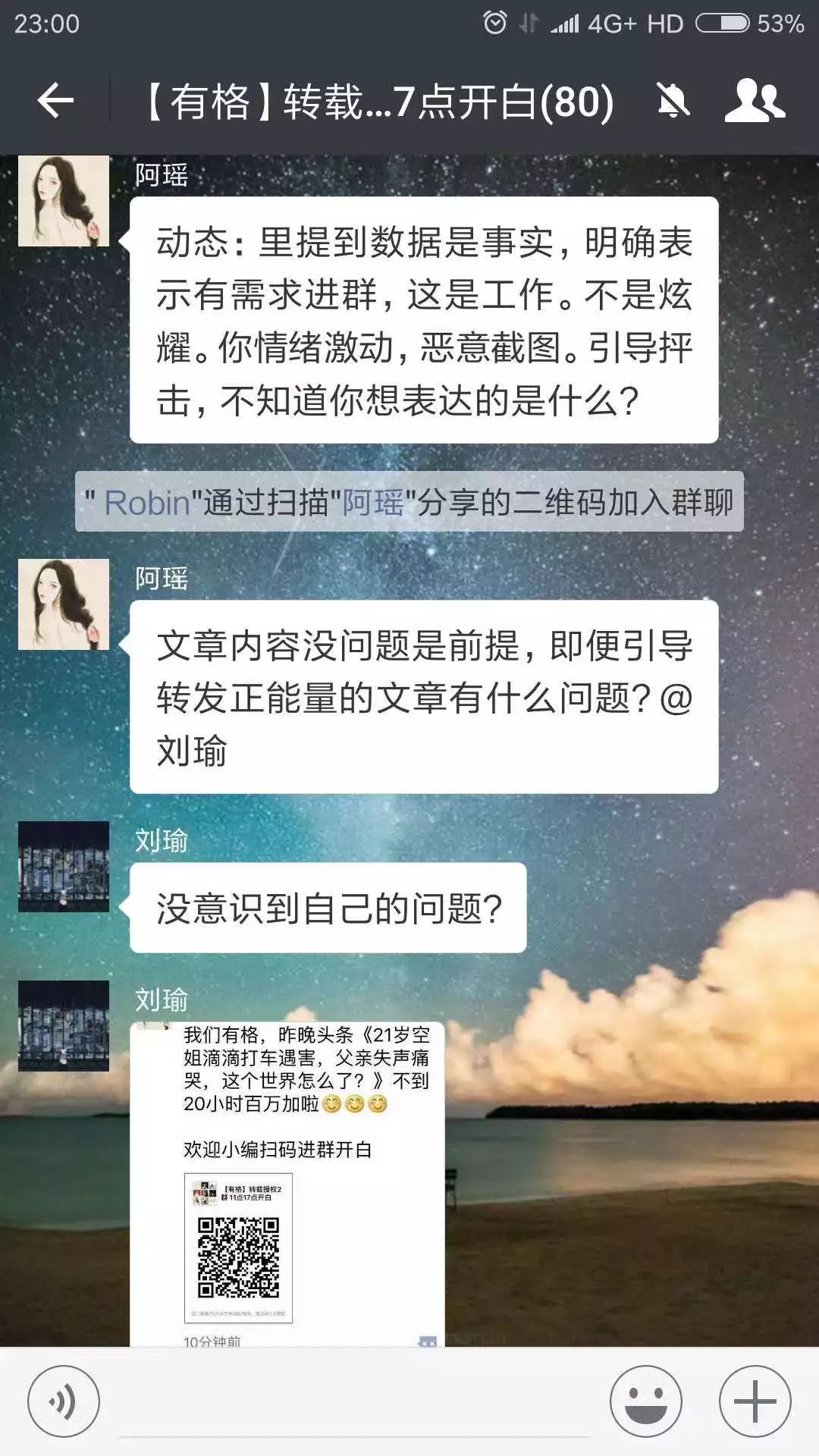Tap the message text input field
This screenshot has height=1456, width=819.
tap(354, 1403)
